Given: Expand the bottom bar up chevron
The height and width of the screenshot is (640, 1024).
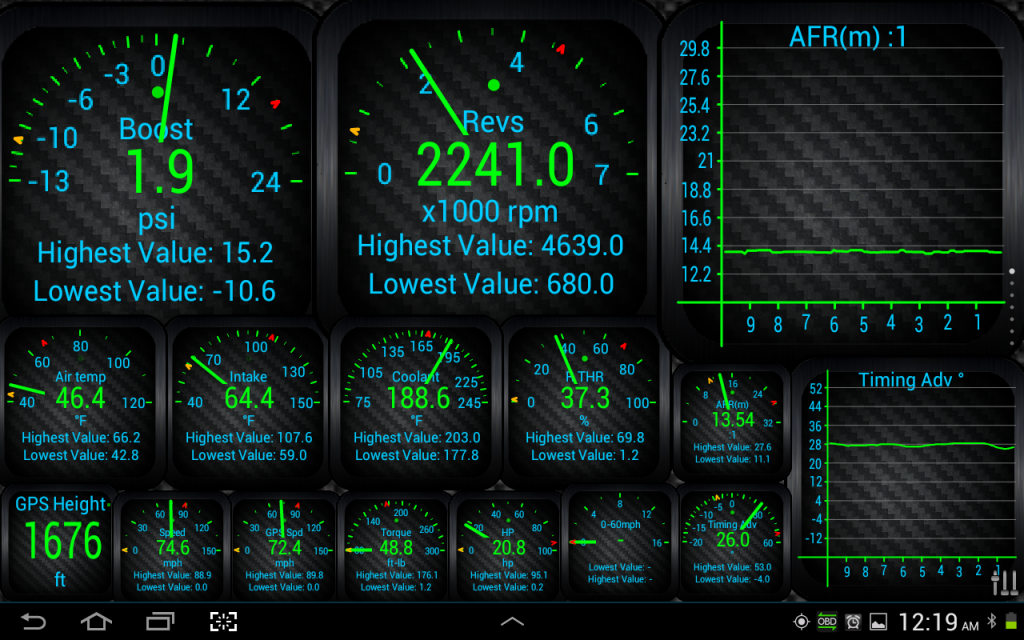Looking at the screenshot, I should (x=512, y=622).
